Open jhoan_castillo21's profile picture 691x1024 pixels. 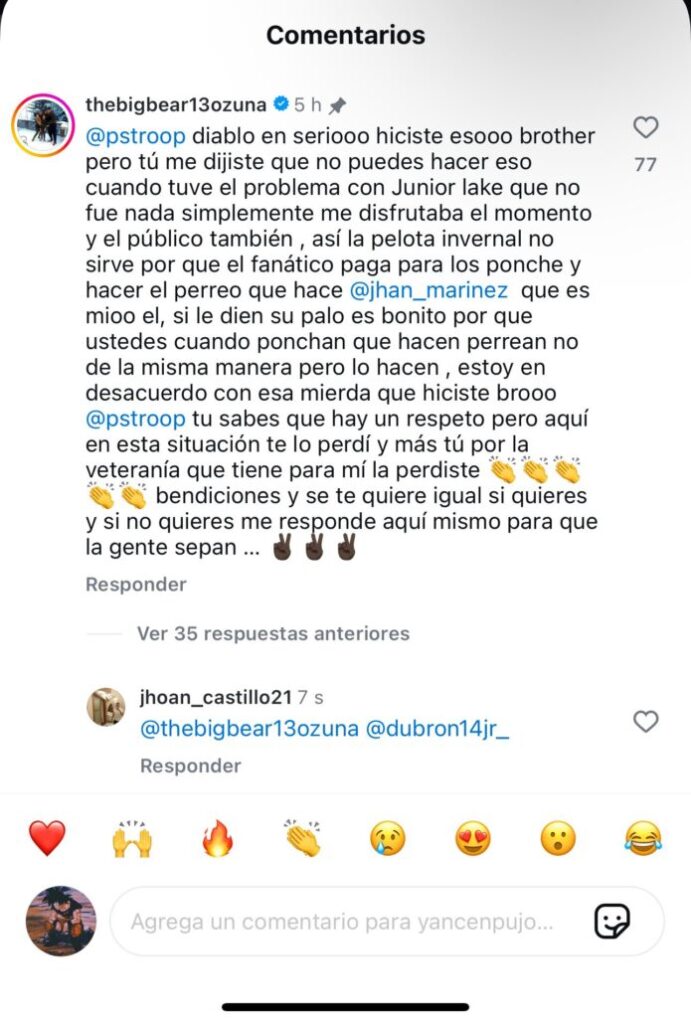coord(105,706)
